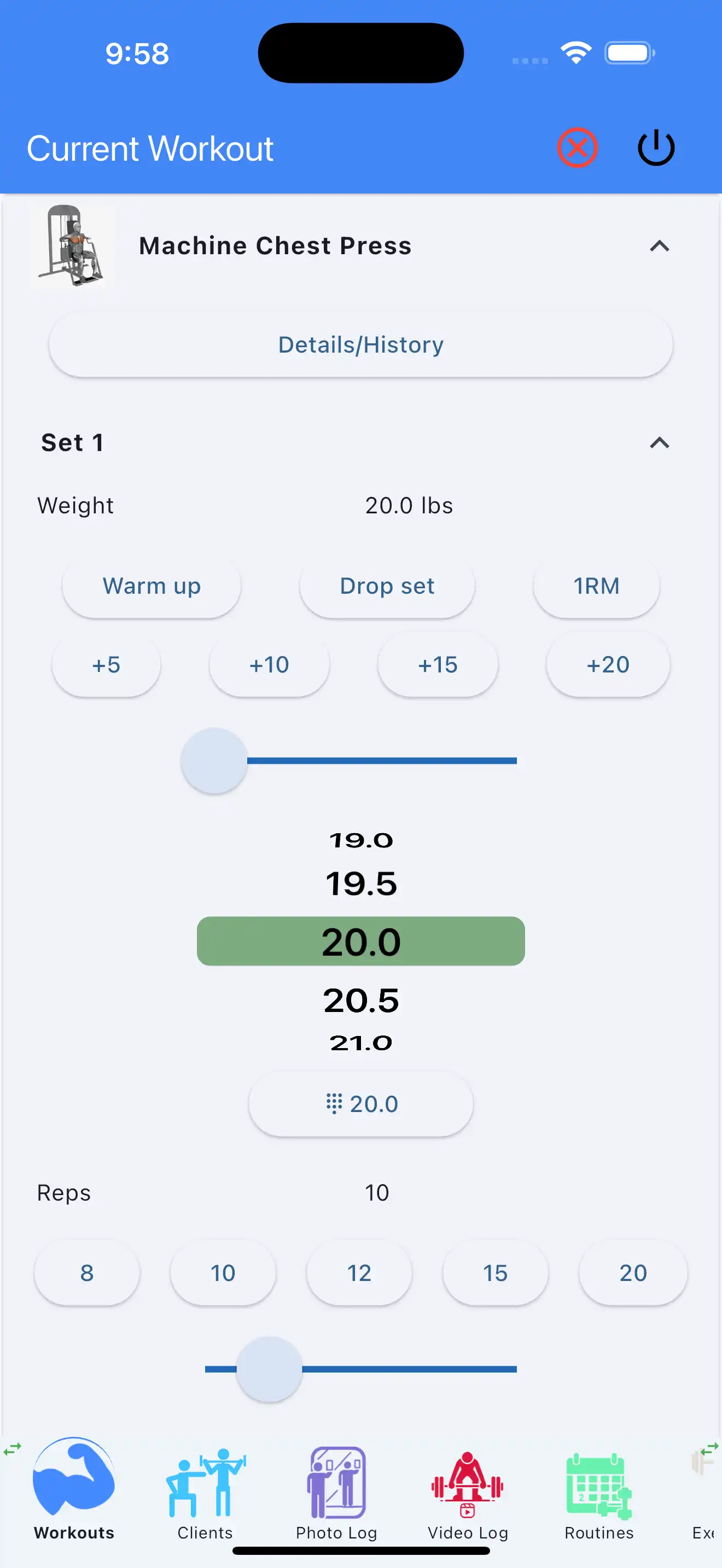This screenshot has height=1568, width=722.
Task: Open Details/History for this exercise
Action: 361,344
